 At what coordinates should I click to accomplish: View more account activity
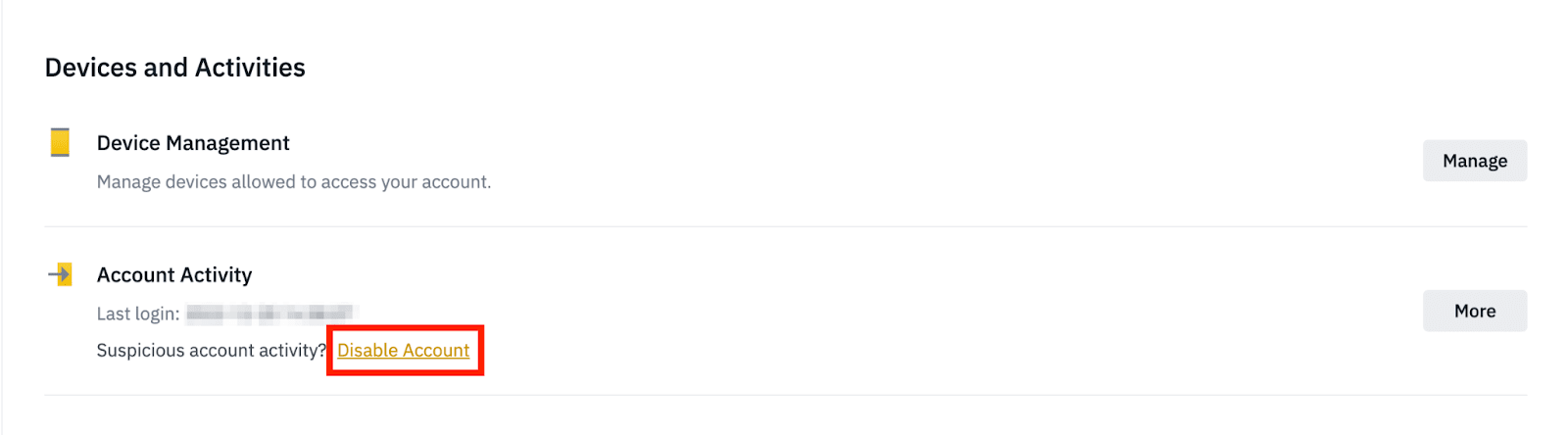(1474, 311)
